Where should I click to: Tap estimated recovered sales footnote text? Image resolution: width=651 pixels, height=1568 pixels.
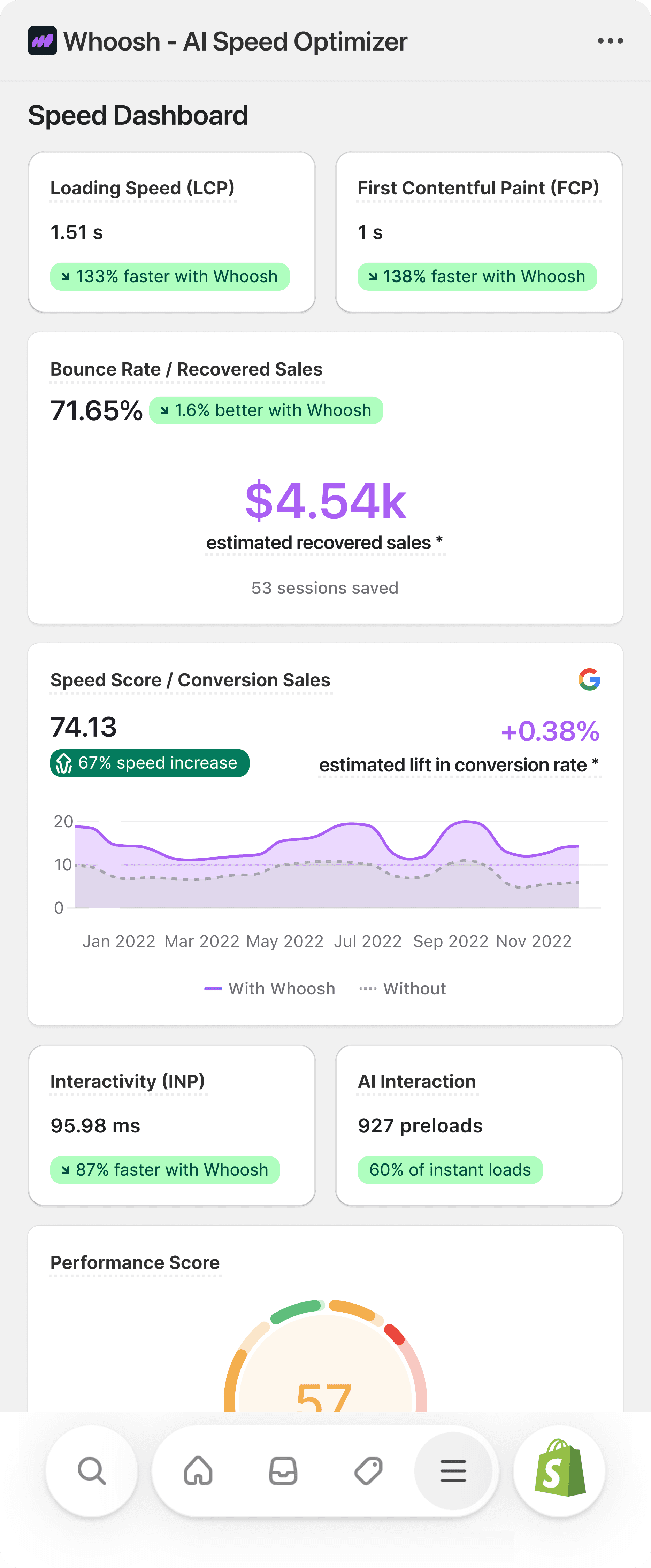pos(324,542)
